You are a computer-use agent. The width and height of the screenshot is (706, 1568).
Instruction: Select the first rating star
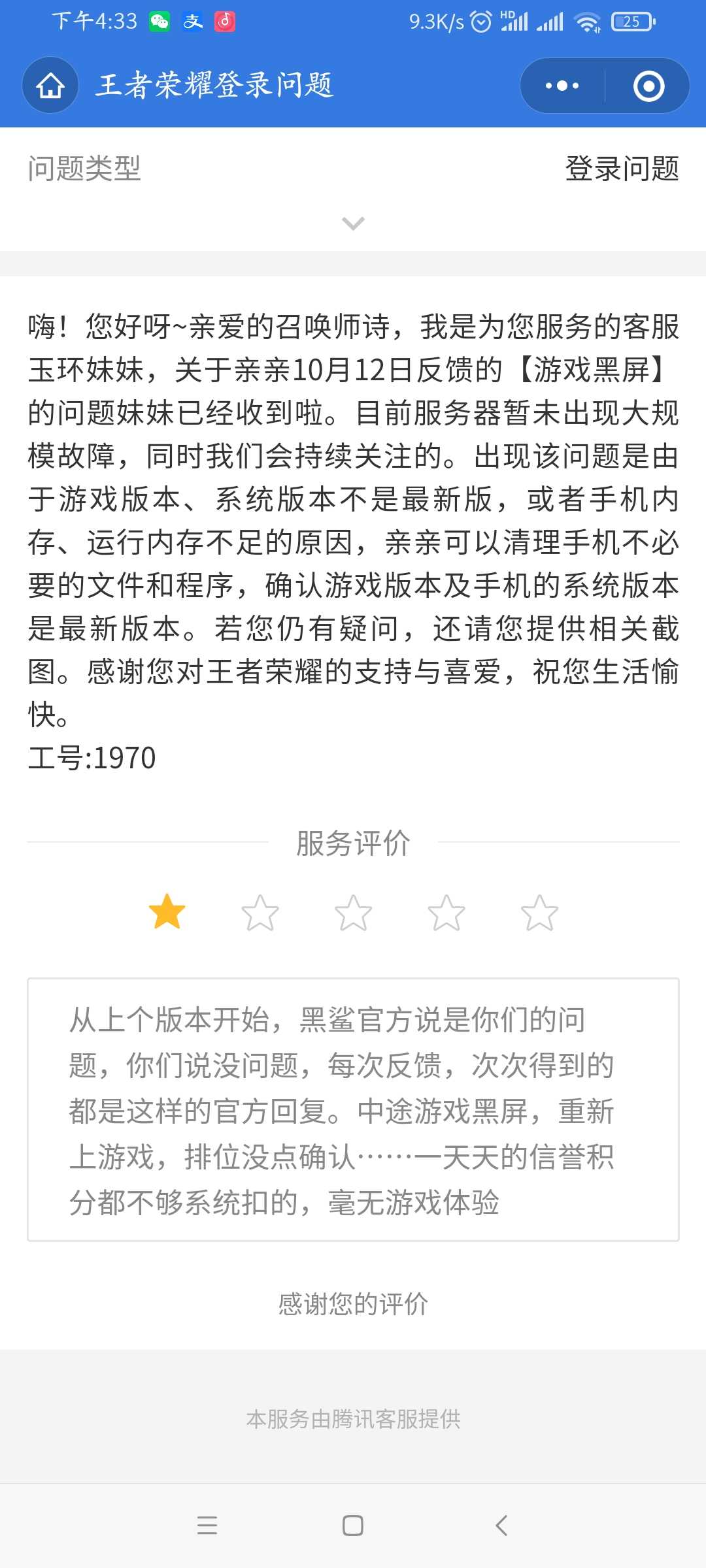167,912
